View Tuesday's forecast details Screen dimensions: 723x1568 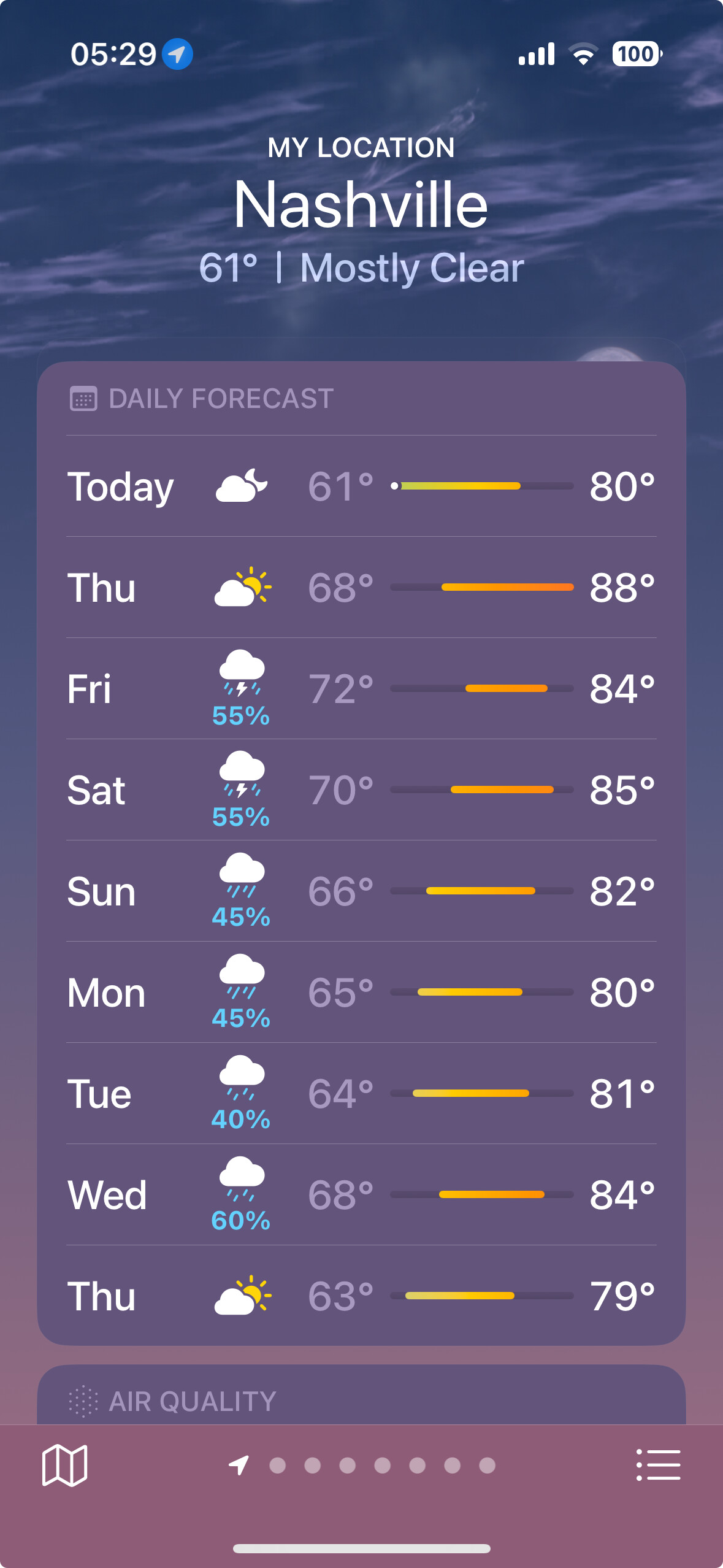(x=361, y=1094)
